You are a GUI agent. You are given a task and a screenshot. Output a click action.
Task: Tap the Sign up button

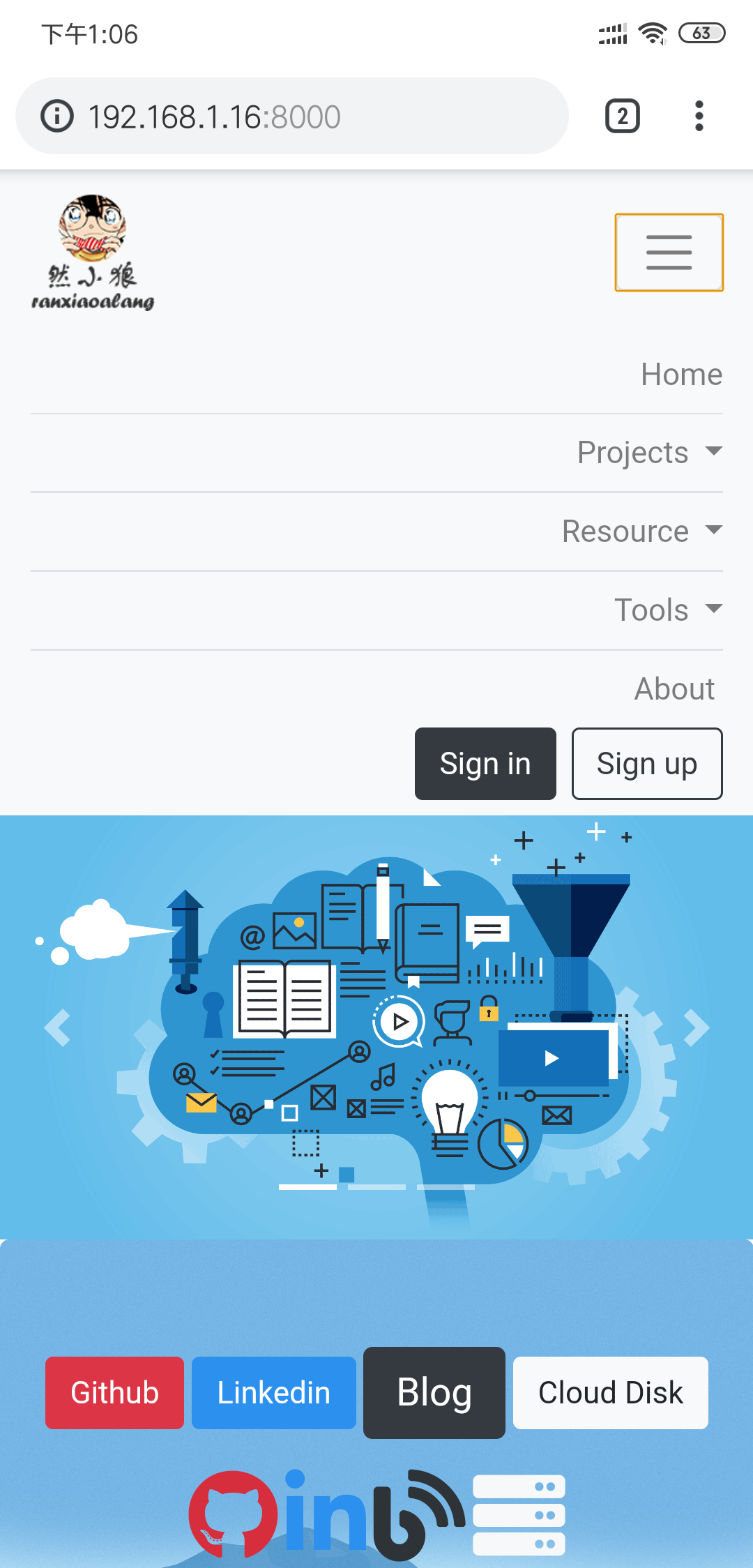[x=646, y=764]
